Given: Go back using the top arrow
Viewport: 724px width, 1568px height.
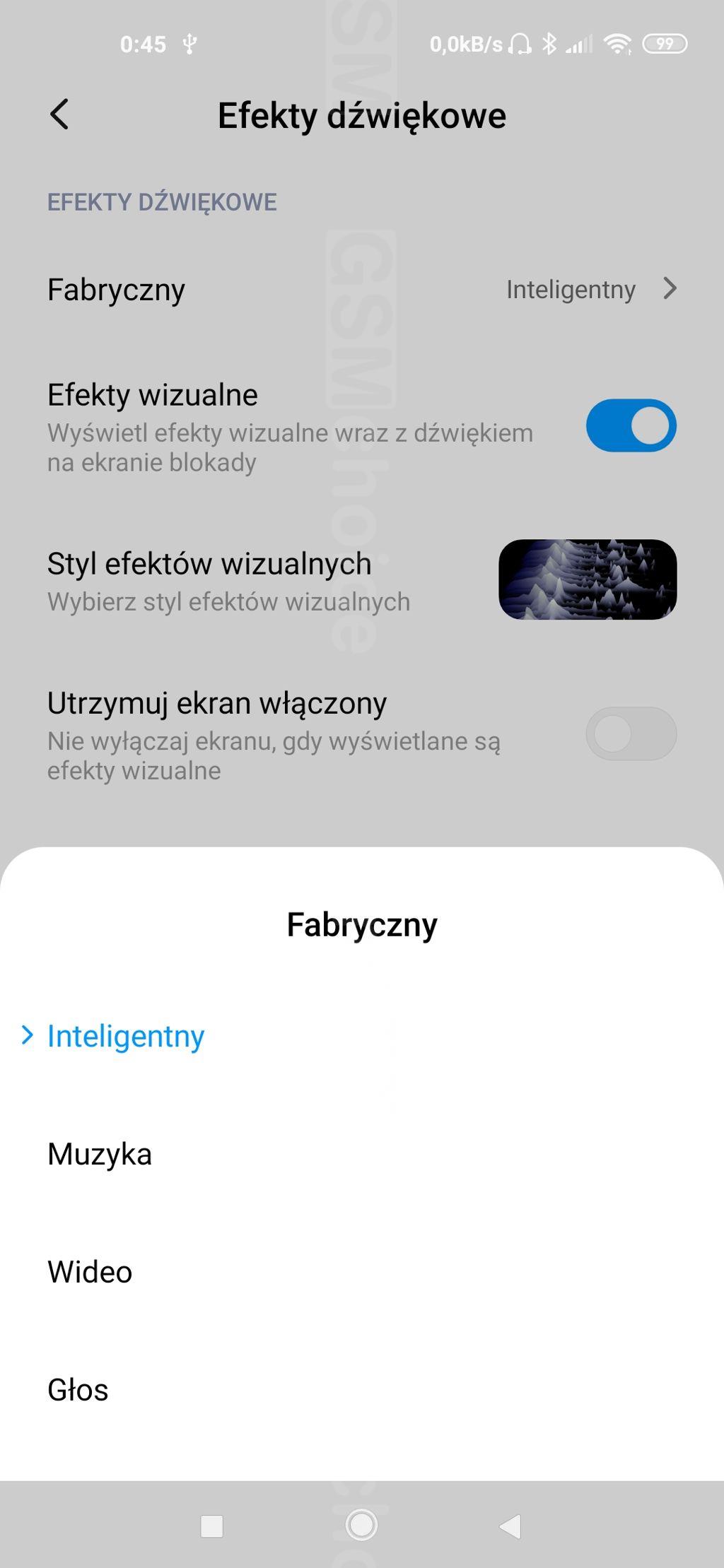Looking at the screenshot, I should pyautogui.click(x=59, y=114).
